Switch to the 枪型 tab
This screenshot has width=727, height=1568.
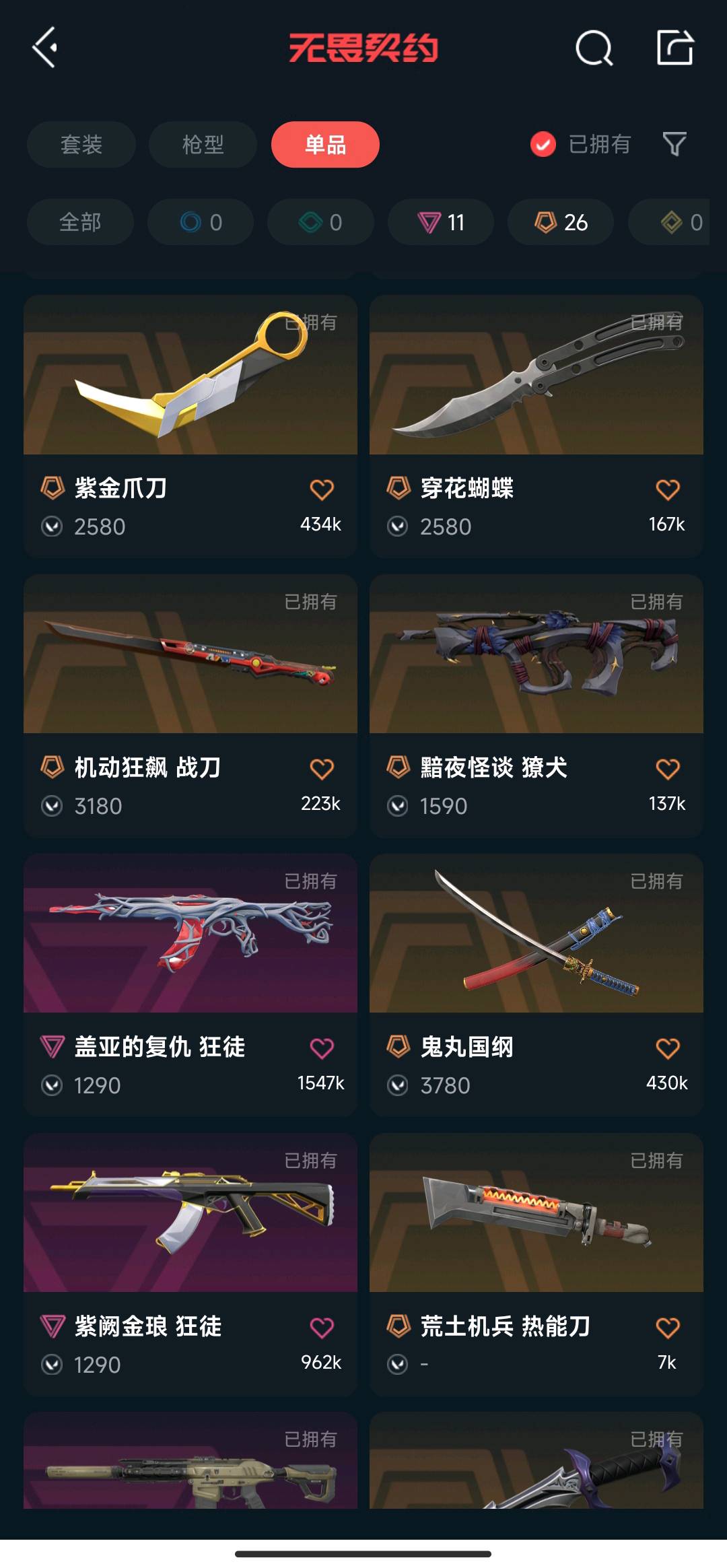(x=203, y=144)
